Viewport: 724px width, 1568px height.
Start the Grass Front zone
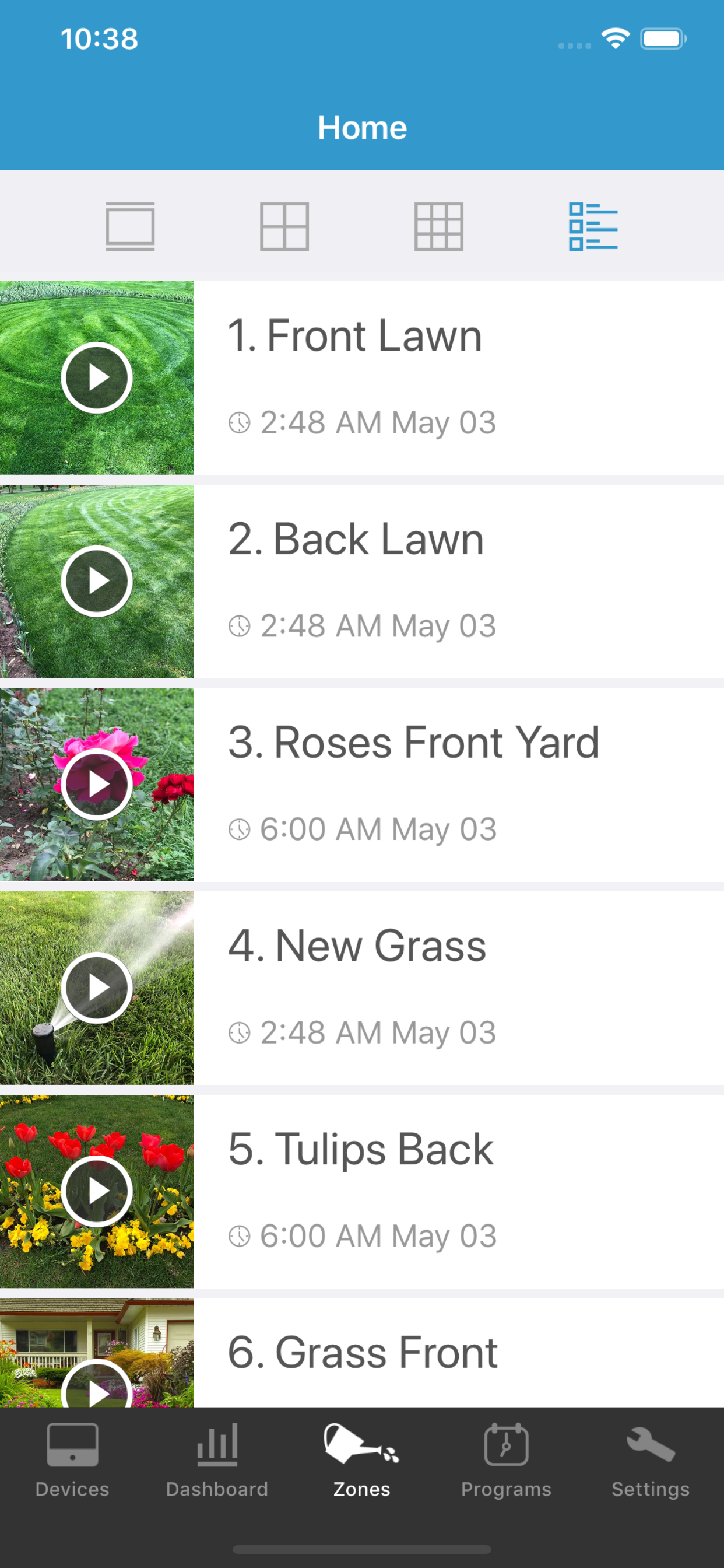click(x=97, y=1388)
